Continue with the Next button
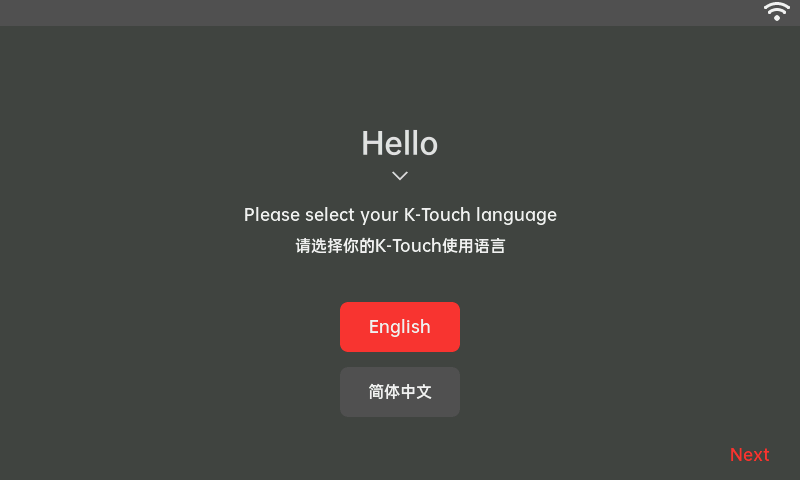This screenshot has width=800, height=480. [x=749, y=455]
